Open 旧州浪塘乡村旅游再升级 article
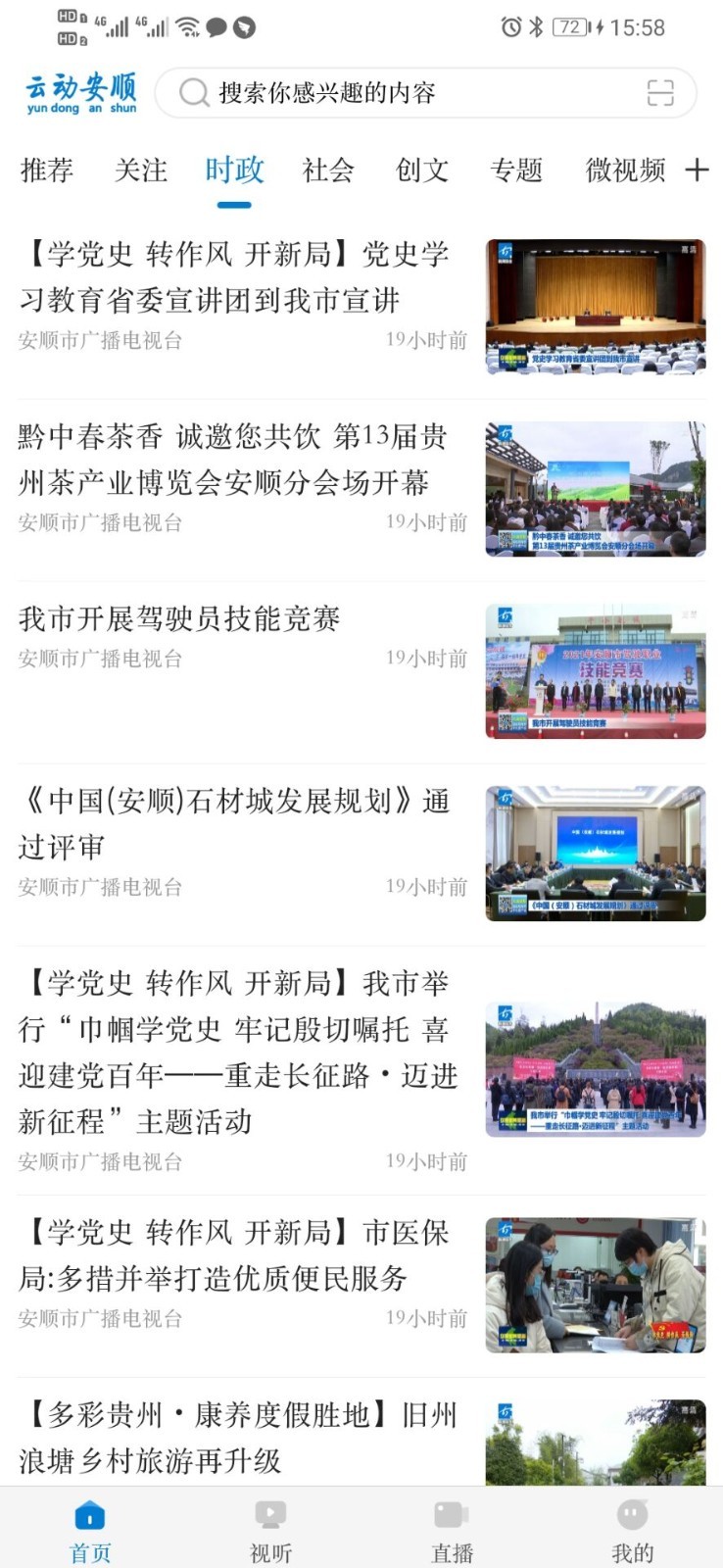 (233, 1438)
